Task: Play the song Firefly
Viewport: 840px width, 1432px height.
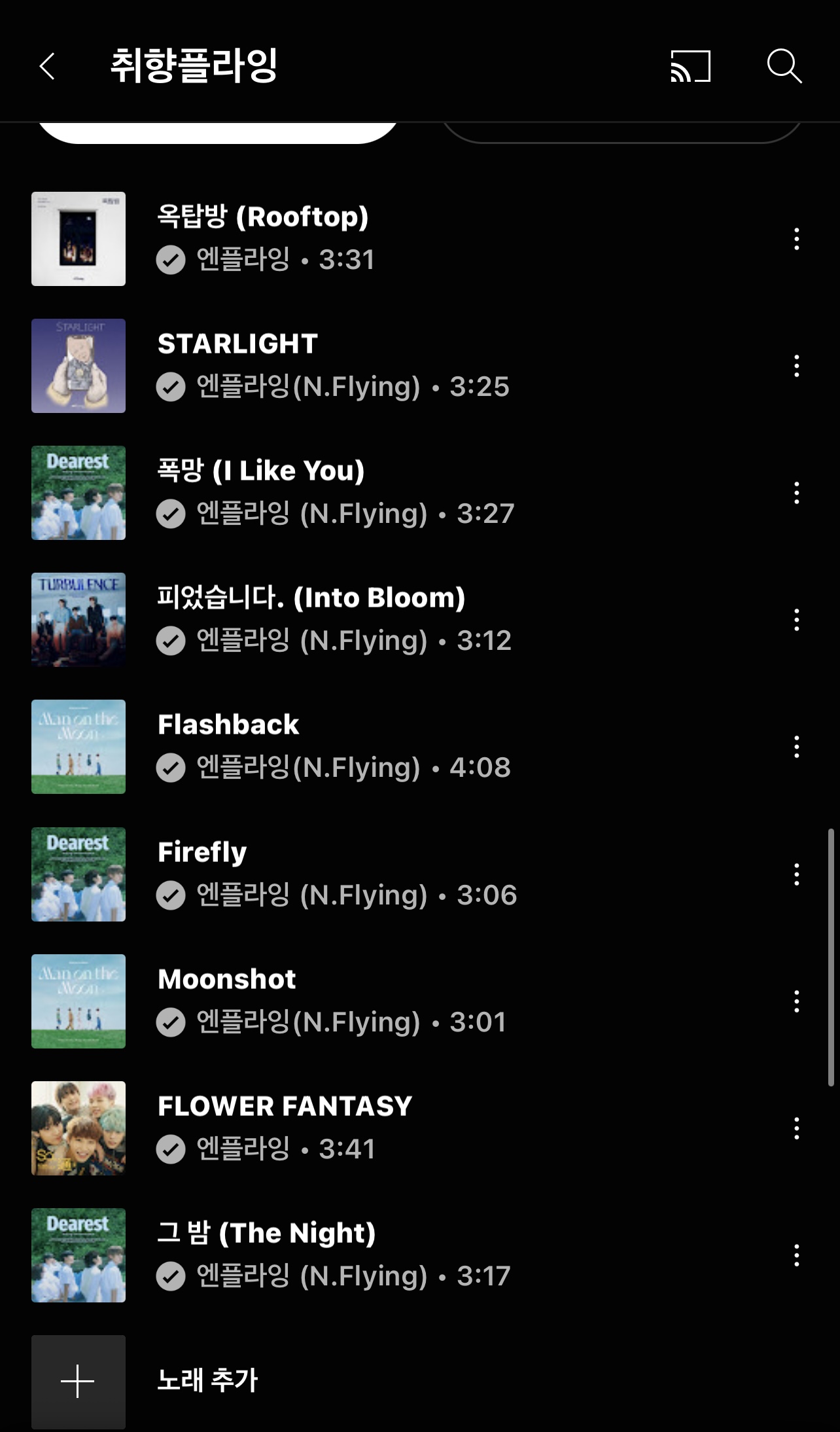Action: pos(202,852)
